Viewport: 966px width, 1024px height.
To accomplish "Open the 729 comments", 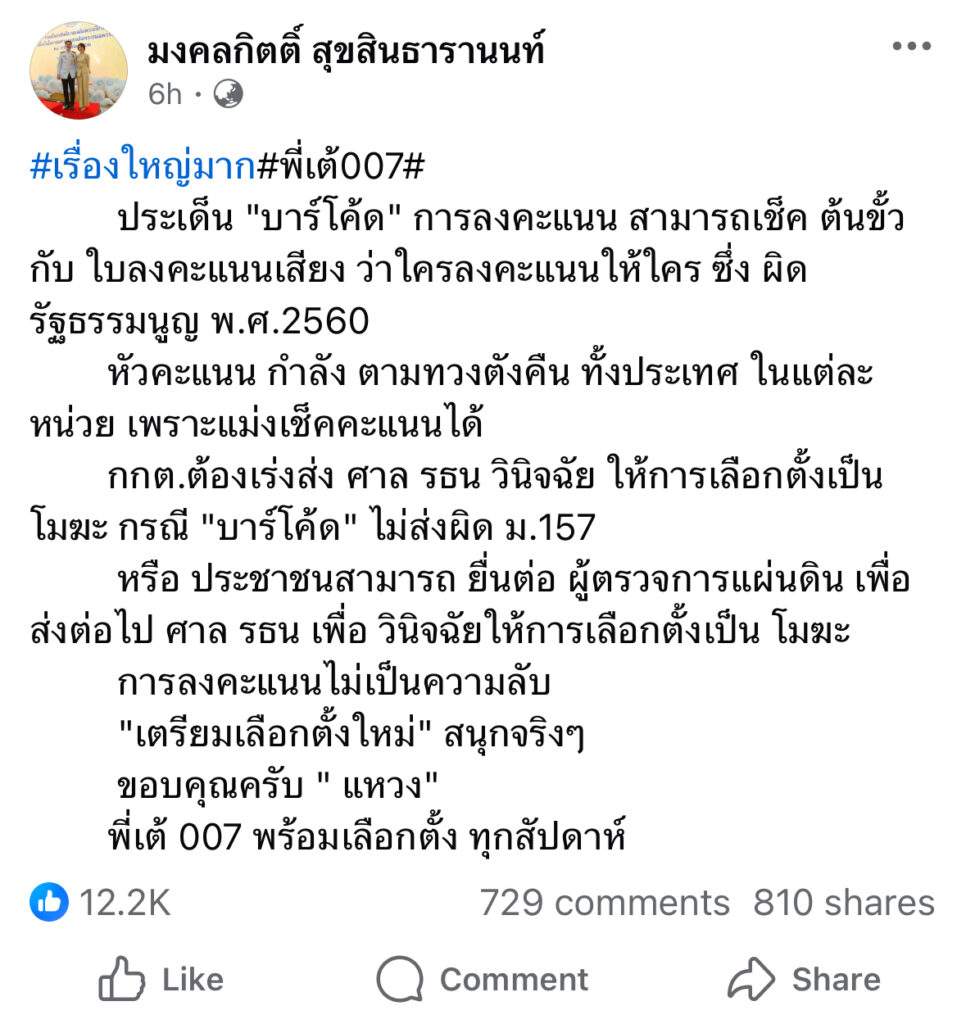I will [604, 903].
